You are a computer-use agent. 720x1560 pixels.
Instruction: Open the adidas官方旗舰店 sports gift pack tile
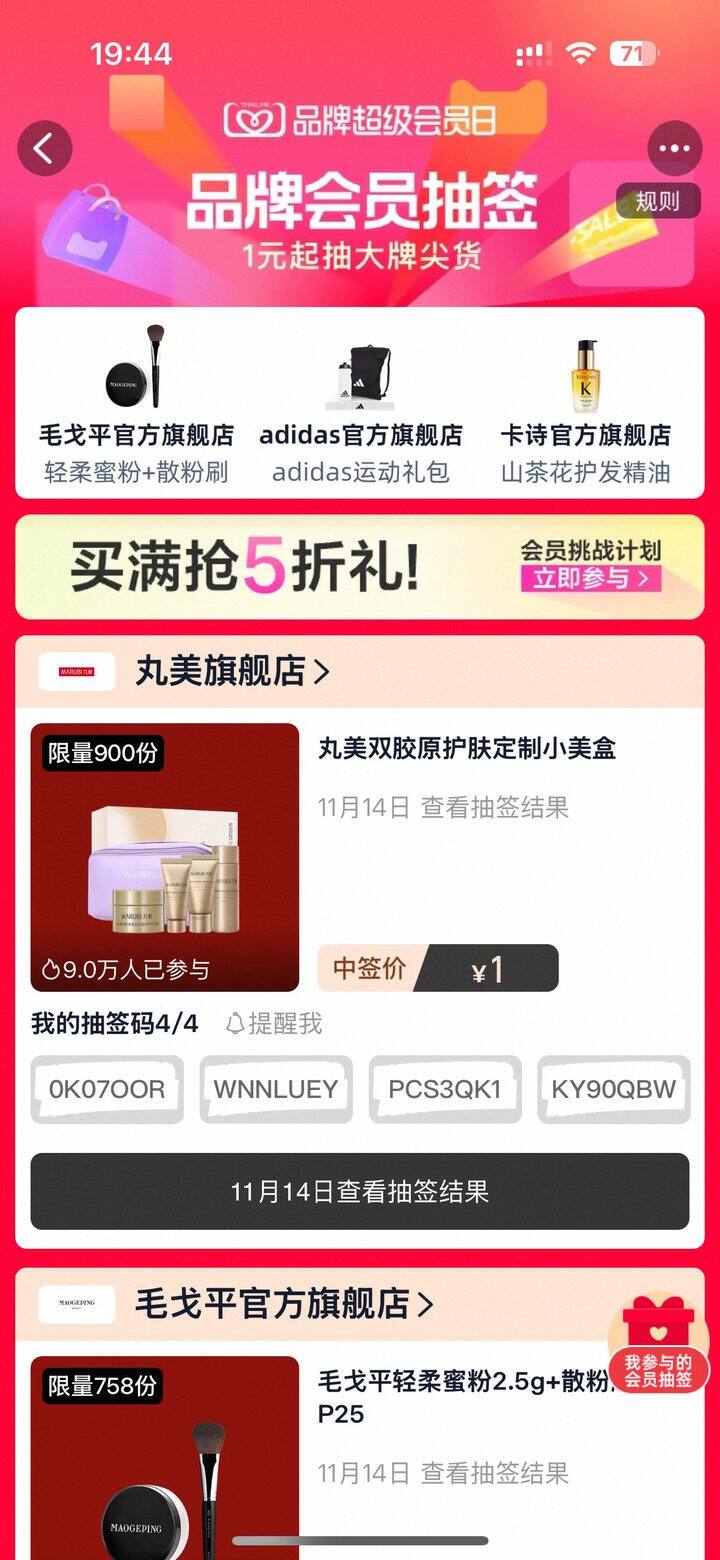[360, 404]
